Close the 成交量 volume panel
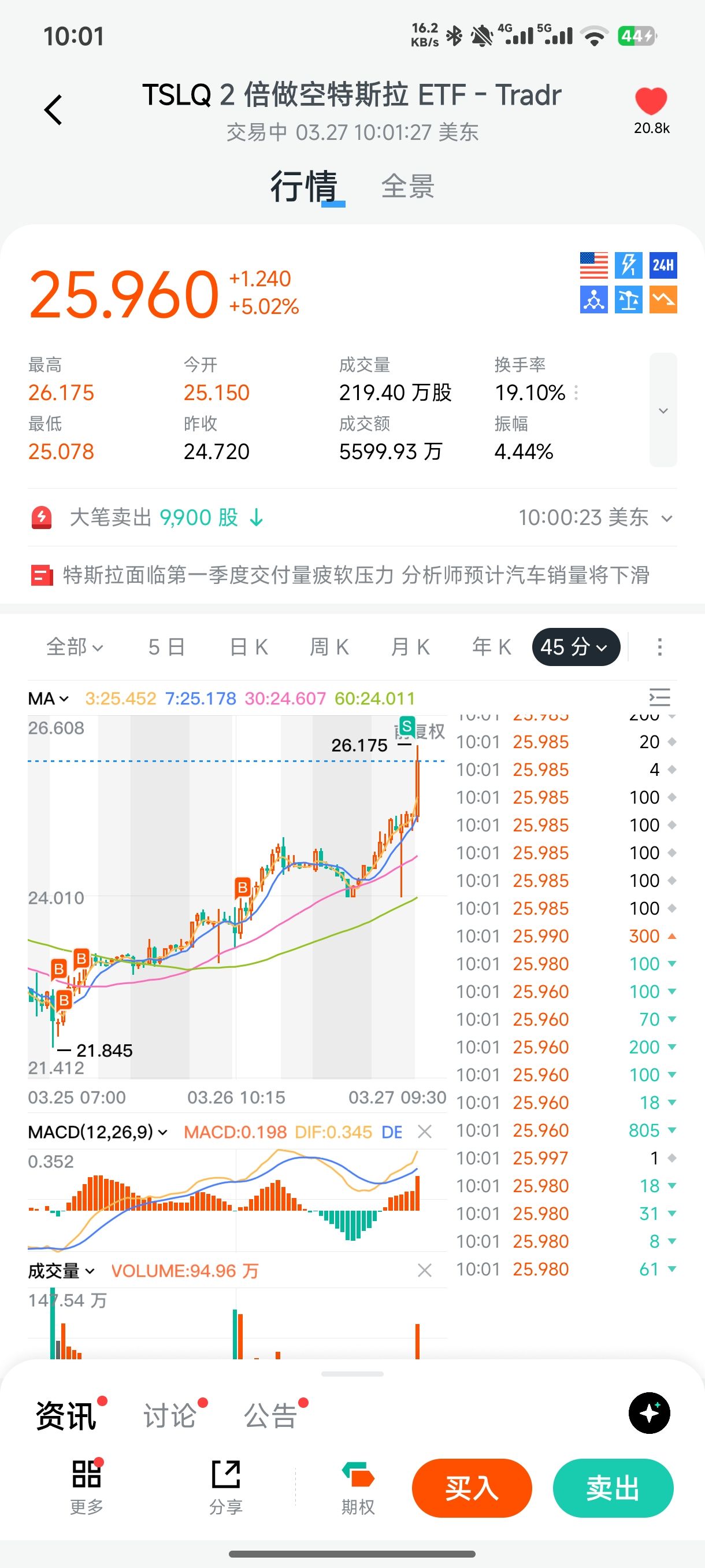Image resolution: width=705 pixels, height=1568 pixels. 425,1270
